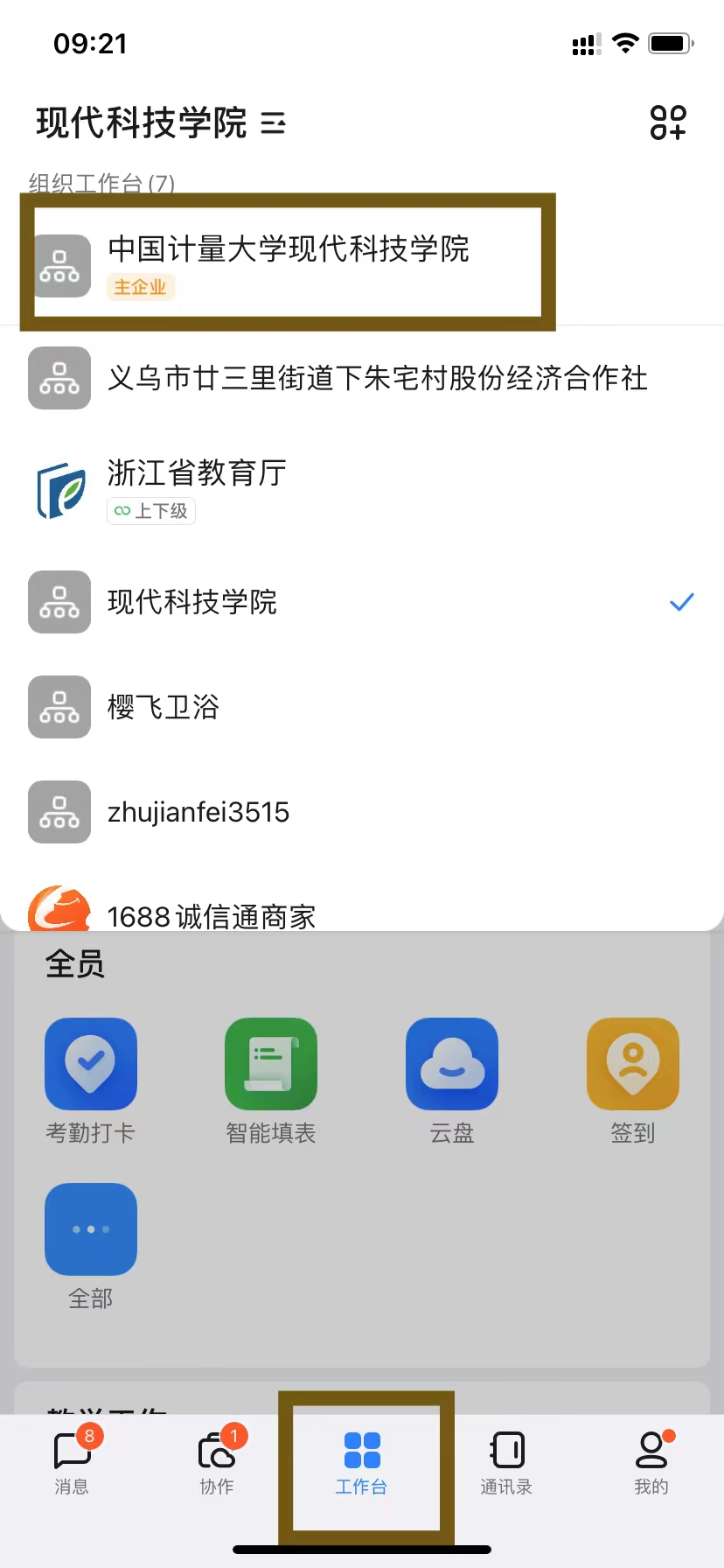Image resolution: width=724 pixels, height=1568 pixels.
Task: Open zhujianfei3515 workspace
Action: pyautogui.click(x=198, y=812)
